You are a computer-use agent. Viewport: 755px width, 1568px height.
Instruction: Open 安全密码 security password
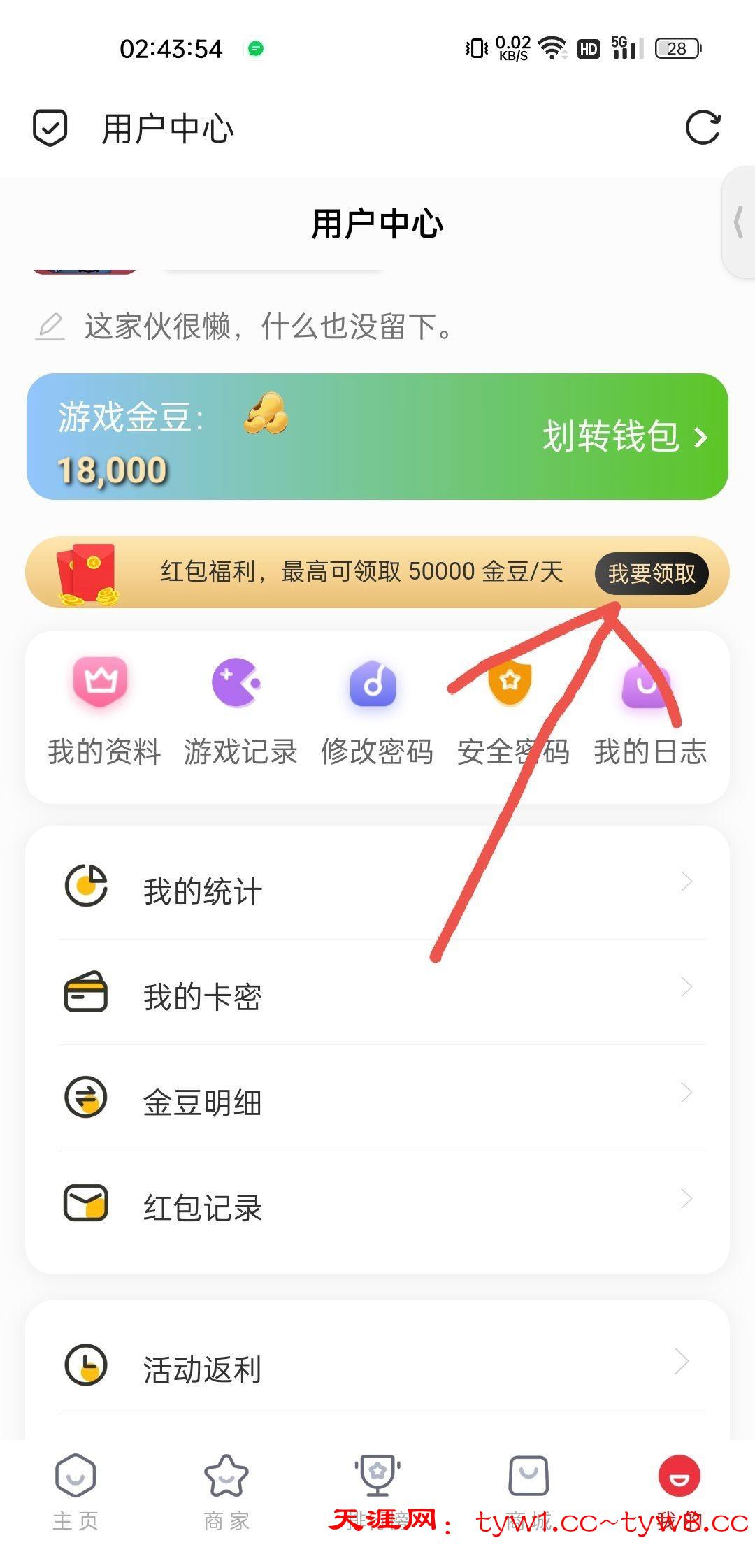pyautogui.click(x=512, y=711)
